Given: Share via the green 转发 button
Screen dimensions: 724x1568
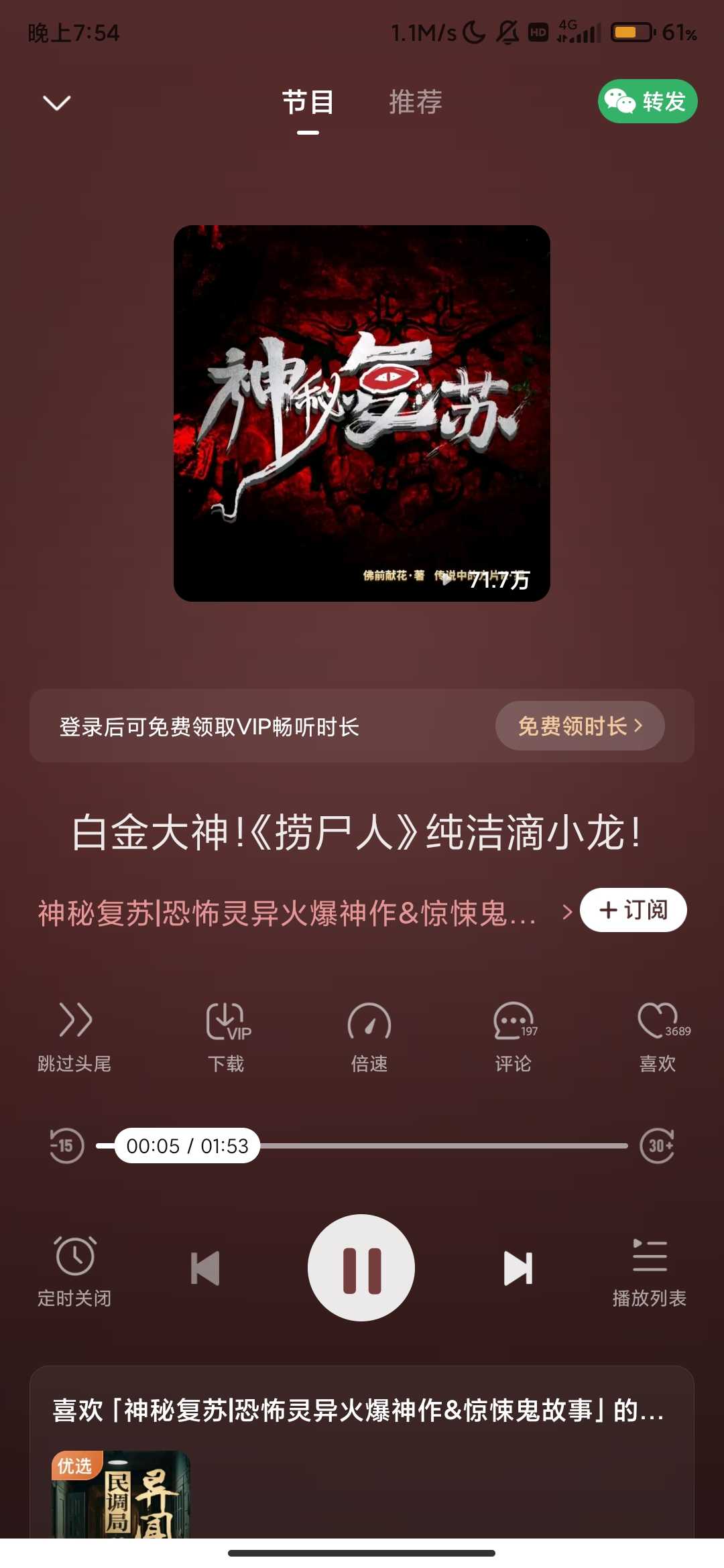Looking at the screenshot, I should click(x=647, y=102).
